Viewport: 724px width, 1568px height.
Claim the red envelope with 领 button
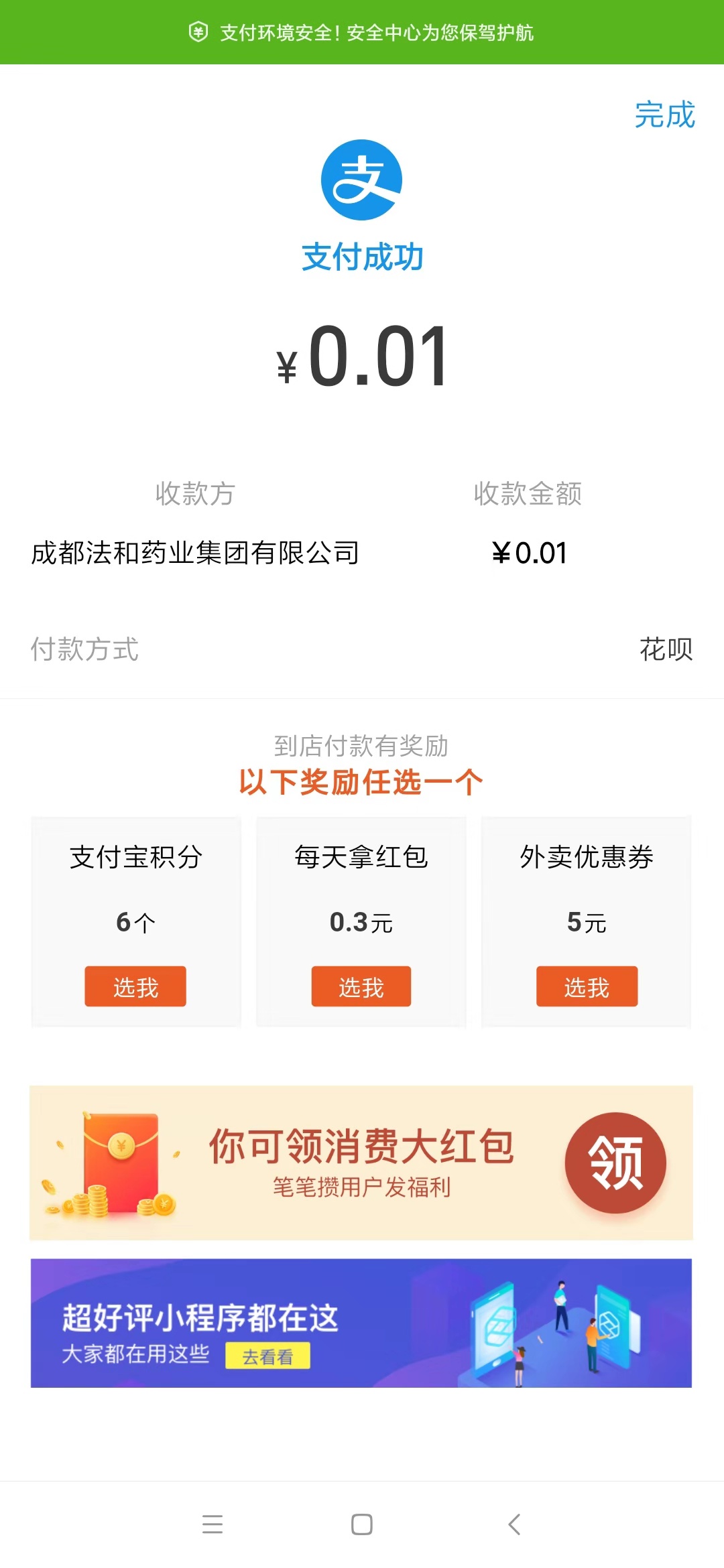615,1163
